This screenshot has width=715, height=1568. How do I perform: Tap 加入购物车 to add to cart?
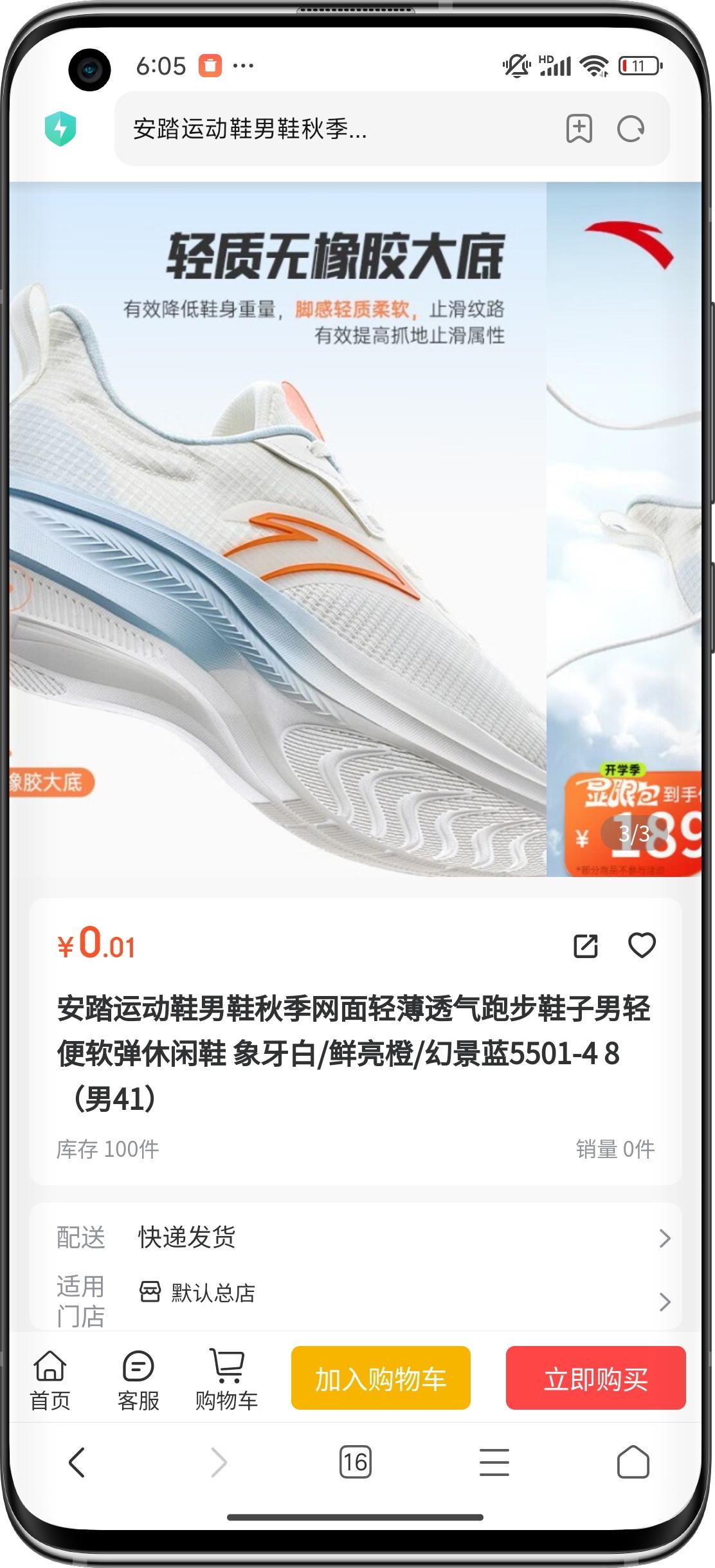(381, 1378)
